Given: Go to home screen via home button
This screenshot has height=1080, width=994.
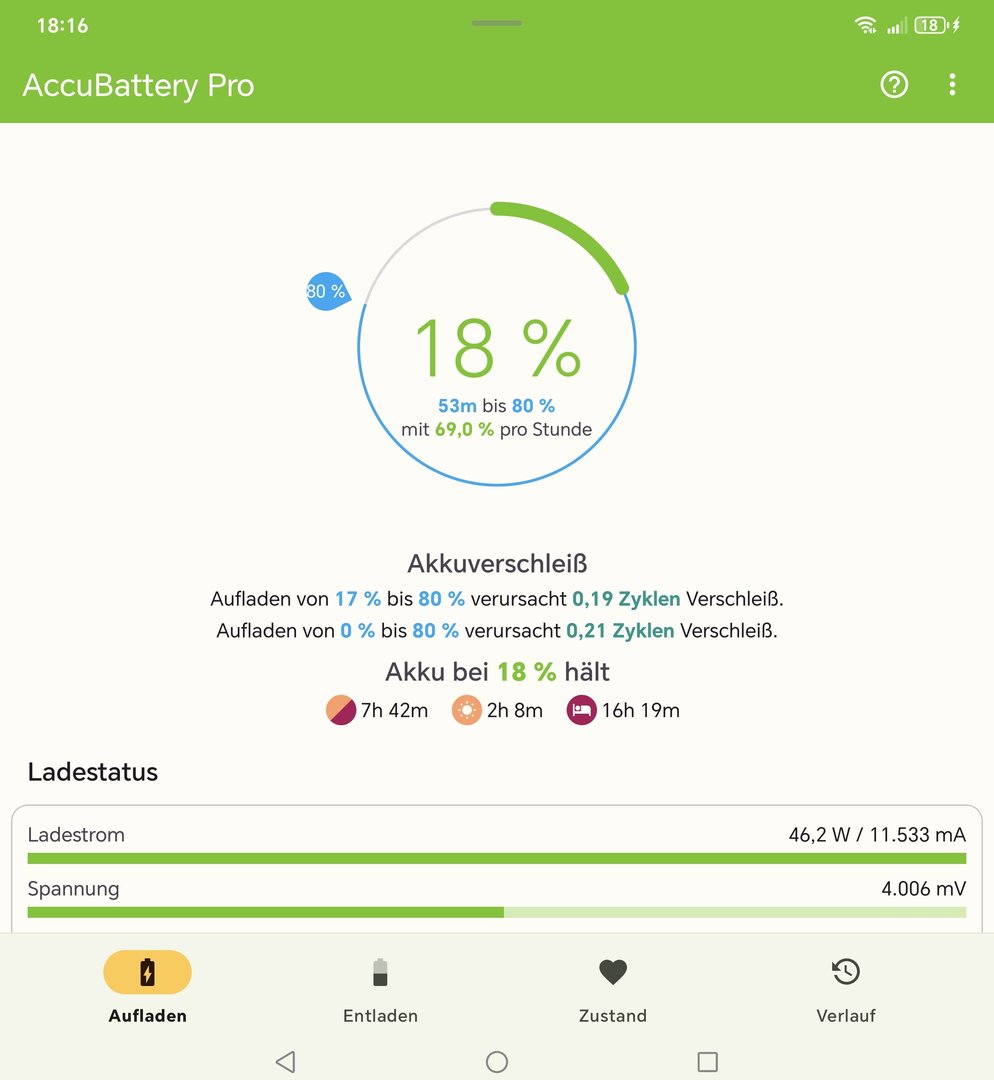Looking at the screenshot, I should tap(497, 1061).
